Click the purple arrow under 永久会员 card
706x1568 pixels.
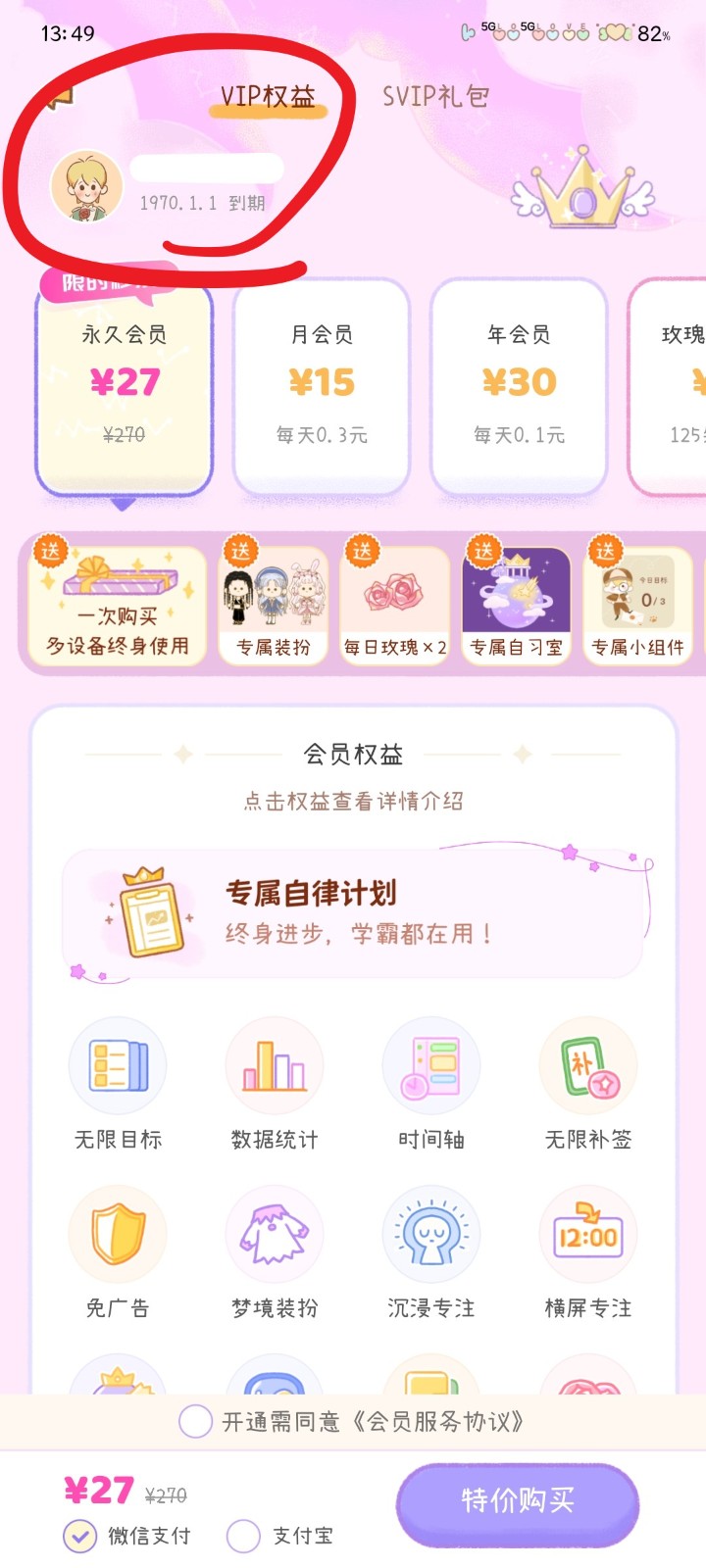pos(121,505)
